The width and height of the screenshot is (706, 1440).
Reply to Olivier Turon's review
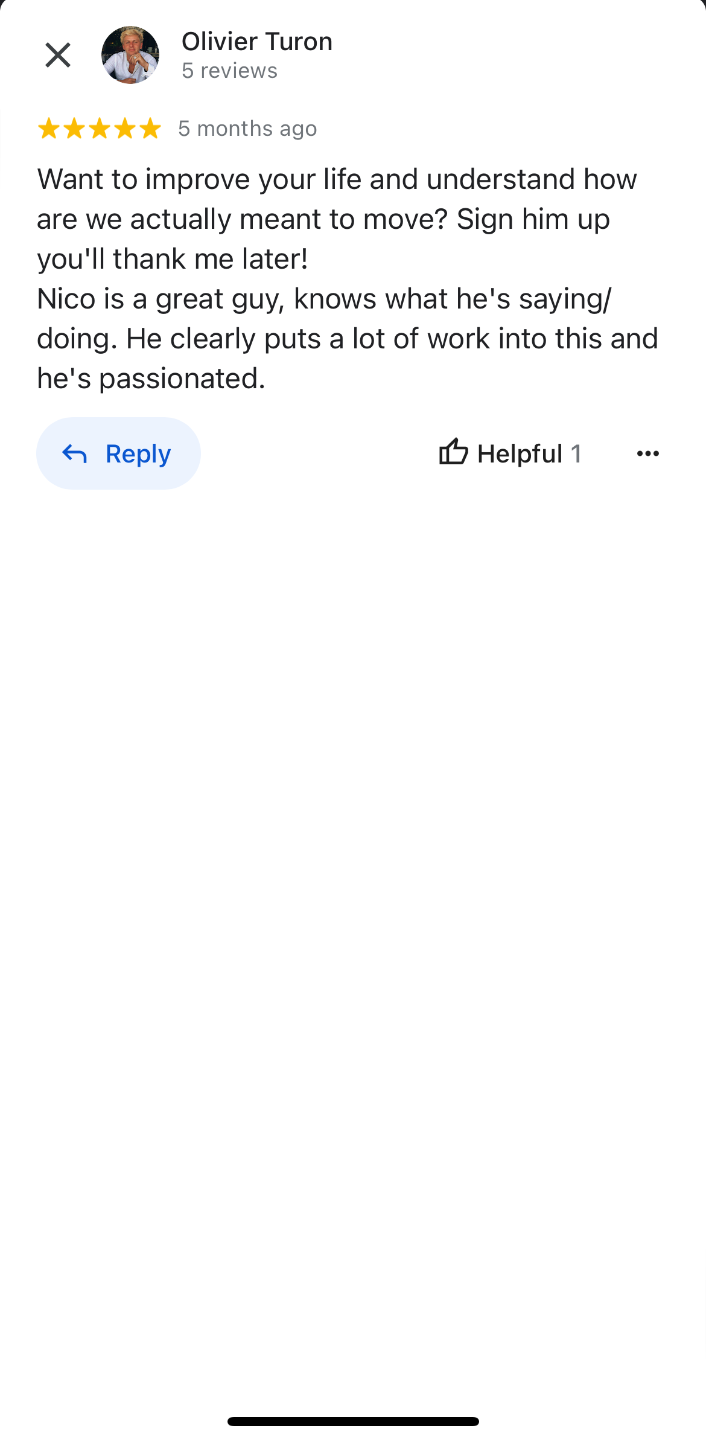pos(118,454)
